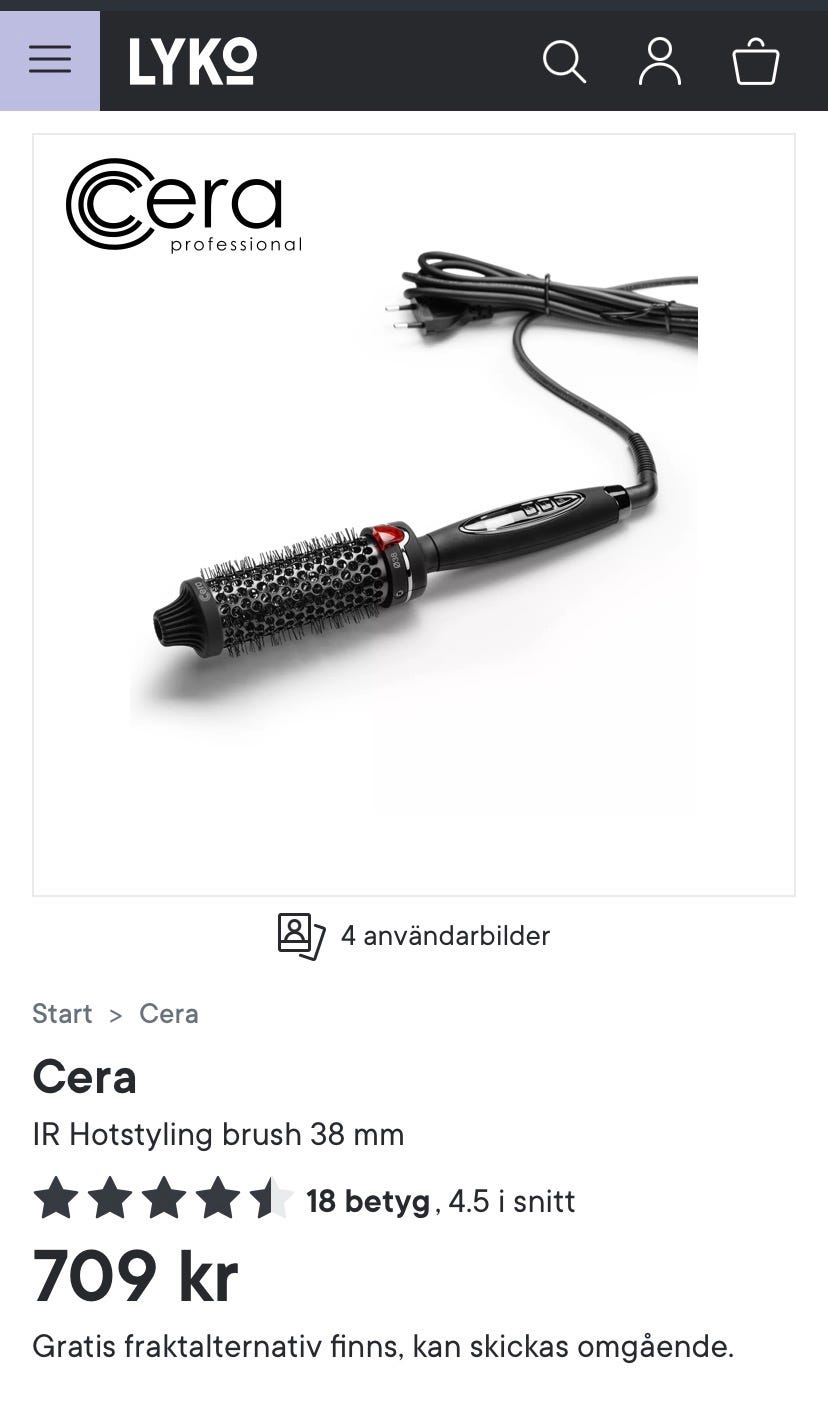Go to the Start breadcrumb

tap(62, 1013)
